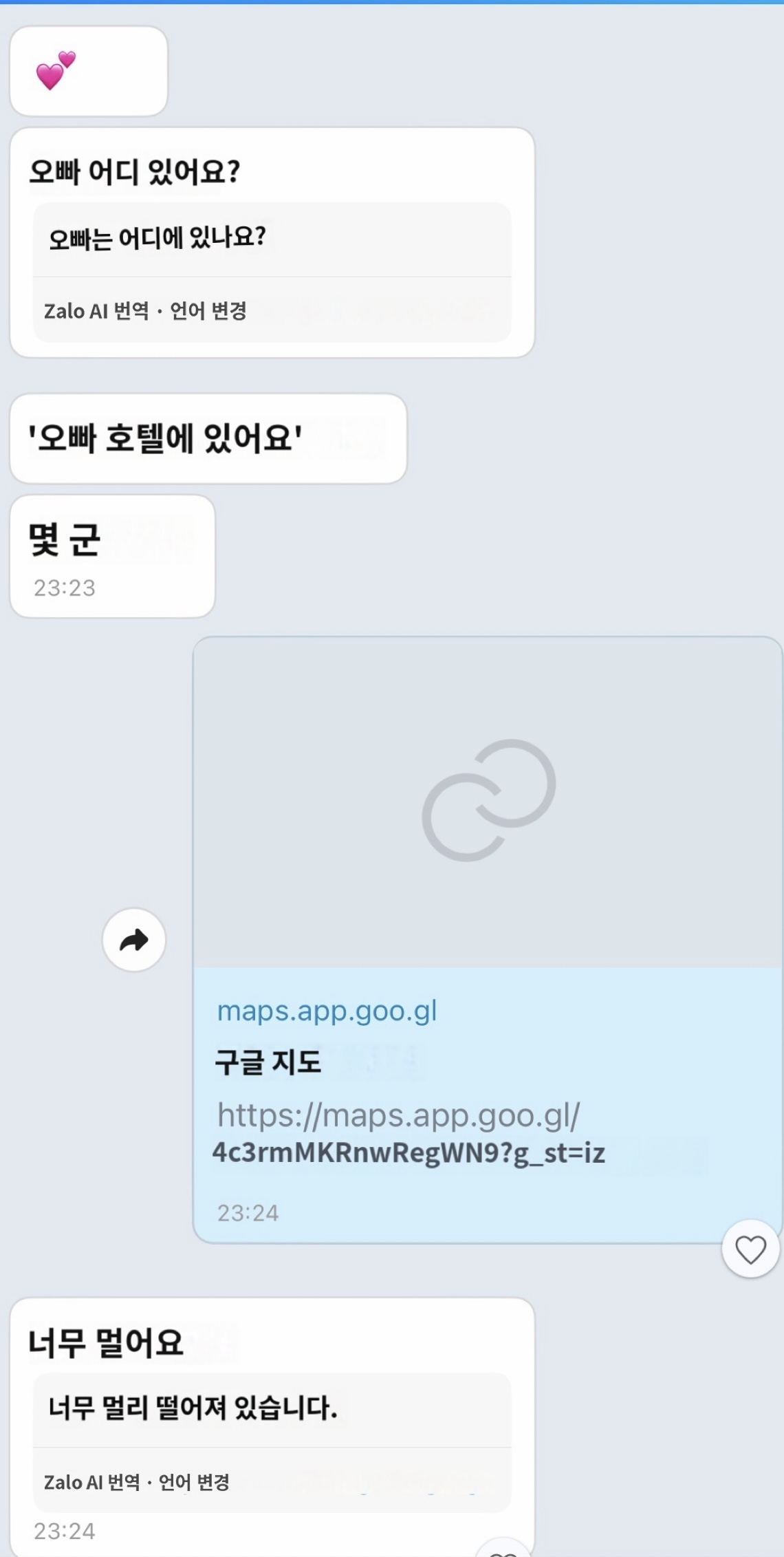React with heart to the maps link

coord(750,1249)
